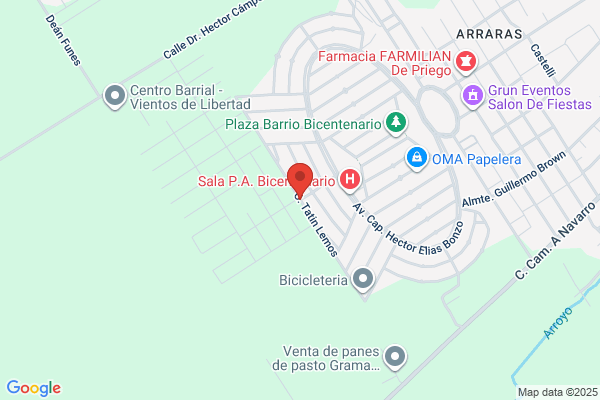Open Sala P.A. Bicentenario hospital marker
The height and width of the screenshot is (400, 600).
(x=349, y=181)
